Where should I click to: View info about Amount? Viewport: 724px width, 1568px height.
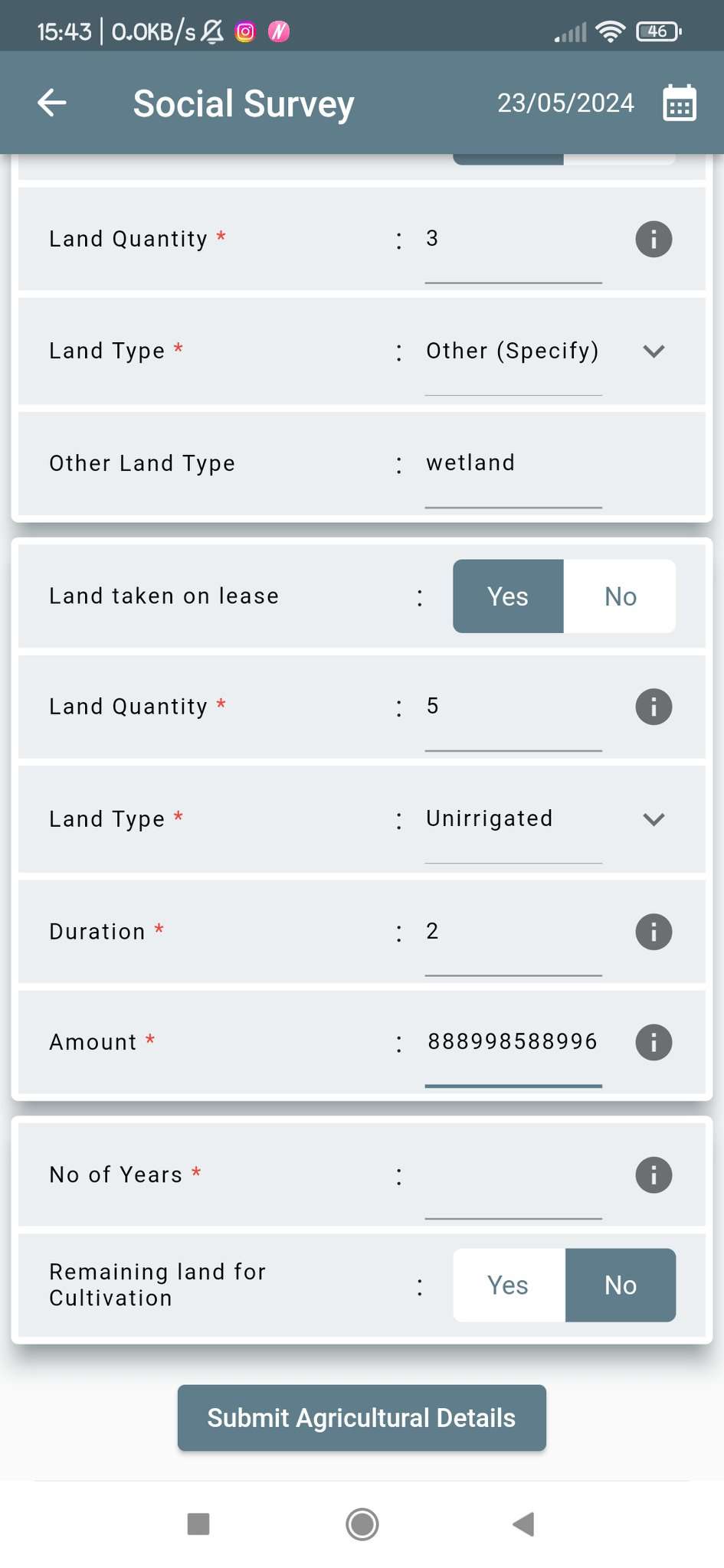(x=654, y=1042)
